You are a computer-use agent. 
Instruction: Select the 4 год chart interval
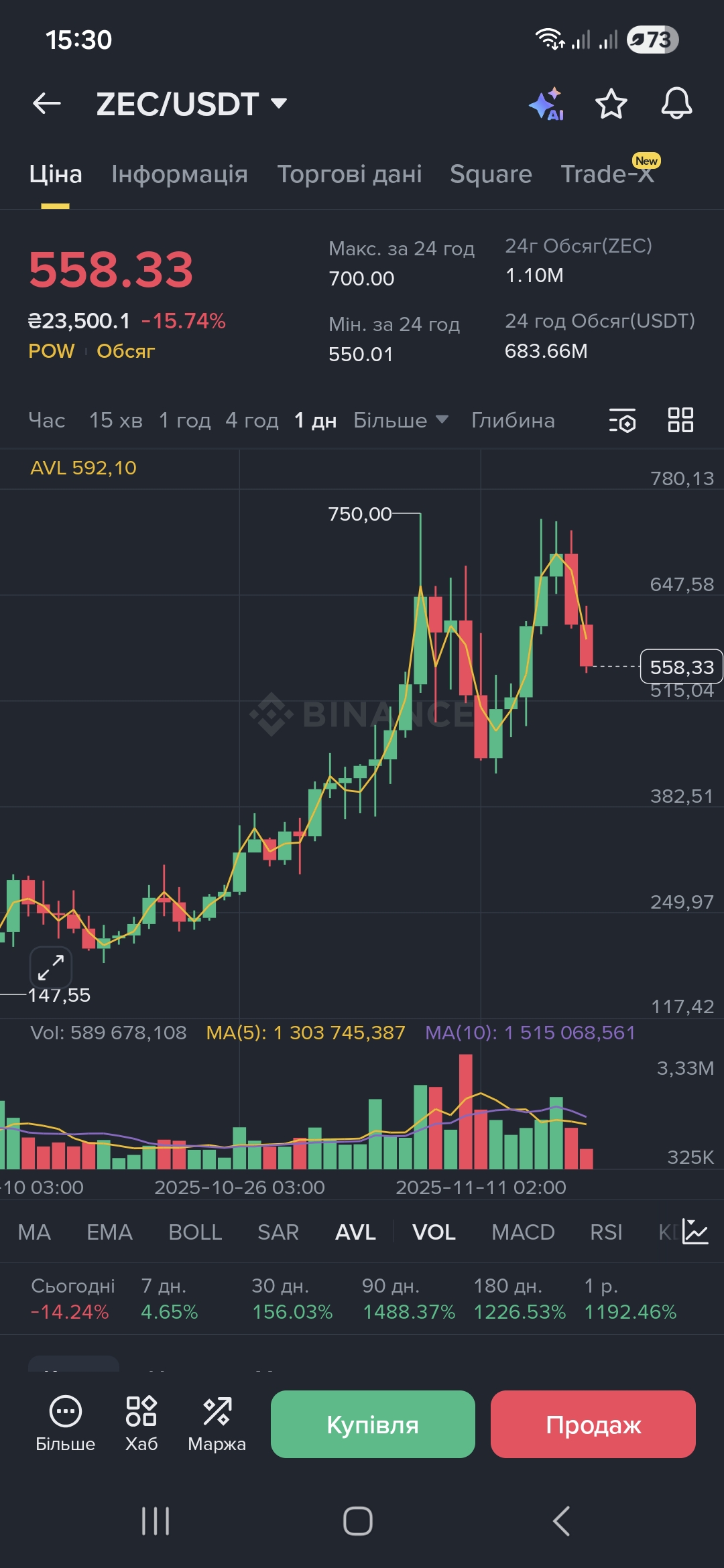(251, 421)
